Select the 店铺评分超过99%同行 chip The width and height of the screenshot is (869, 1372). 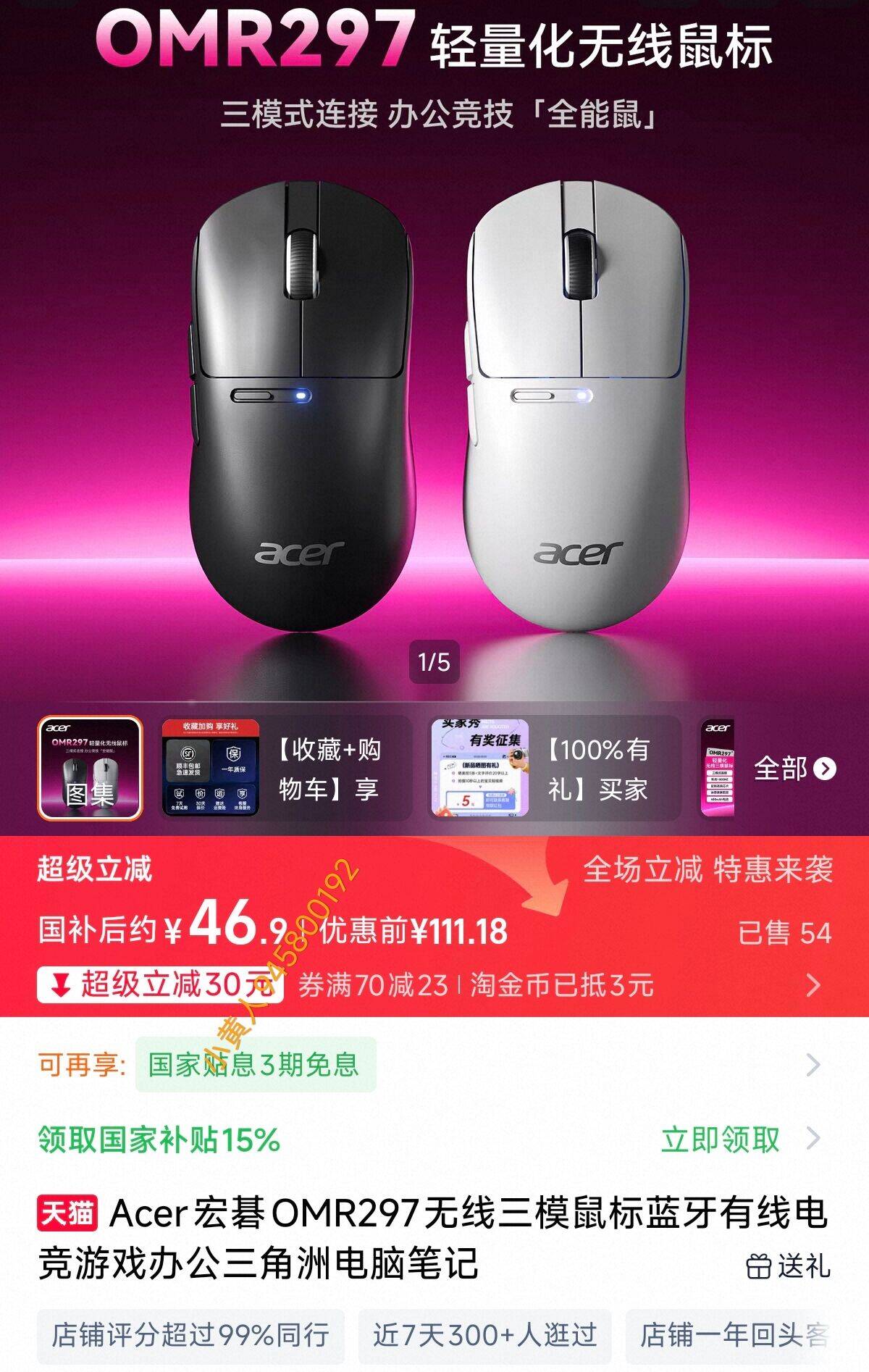point(190,1334)
